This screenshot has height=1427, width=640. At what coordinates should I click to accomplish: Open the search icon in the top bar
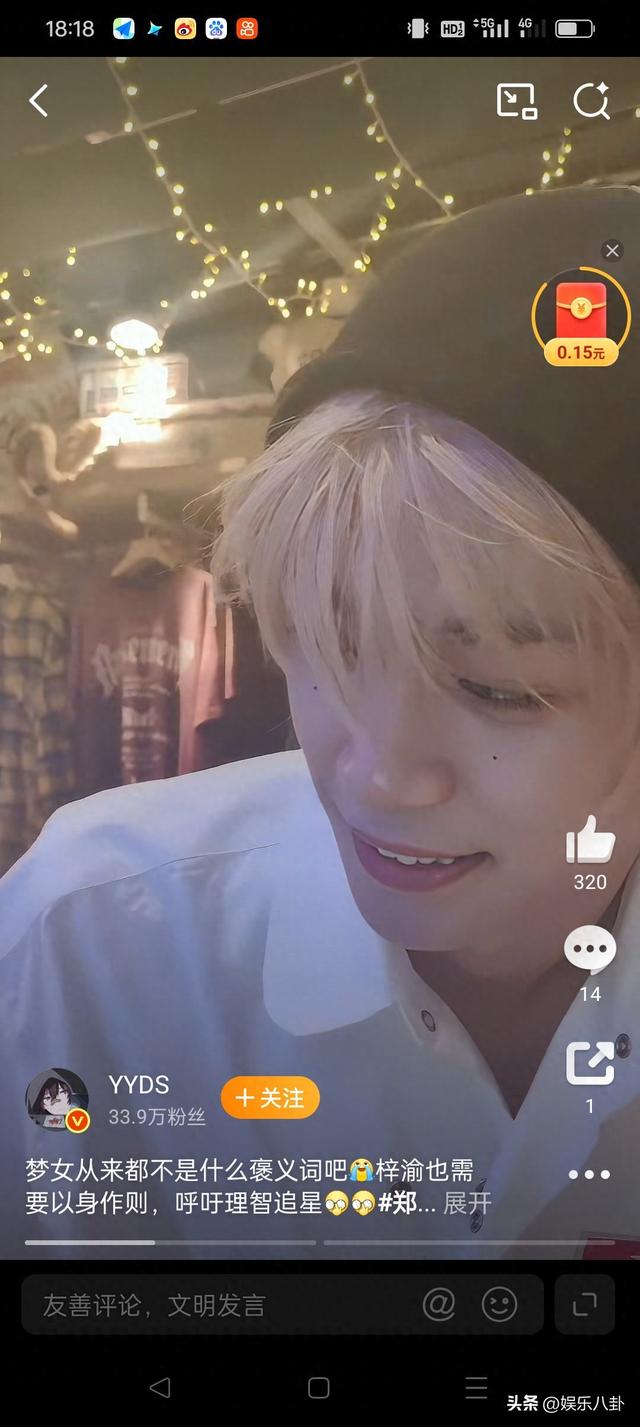(591, 101)
